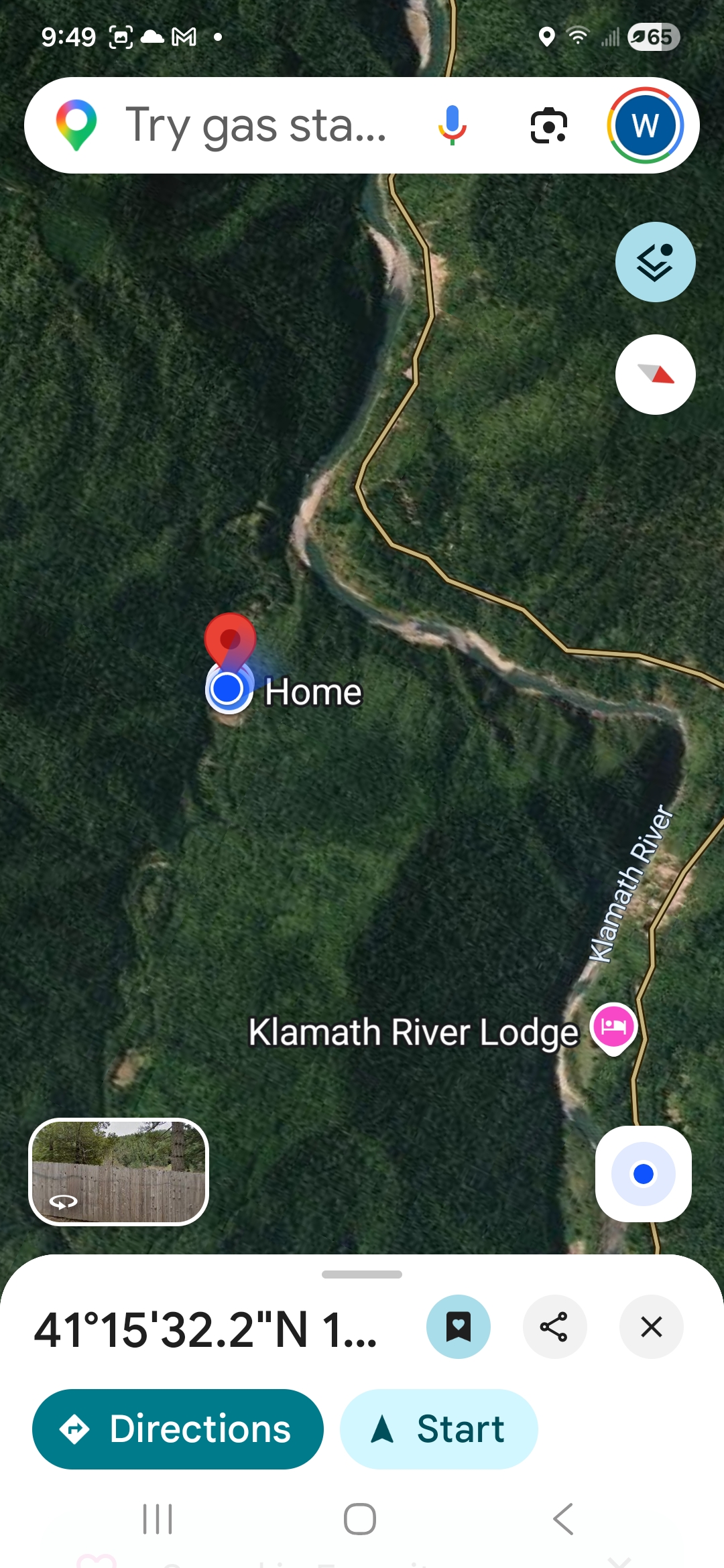Open Google Lens camera search

[x=548, y=125]
